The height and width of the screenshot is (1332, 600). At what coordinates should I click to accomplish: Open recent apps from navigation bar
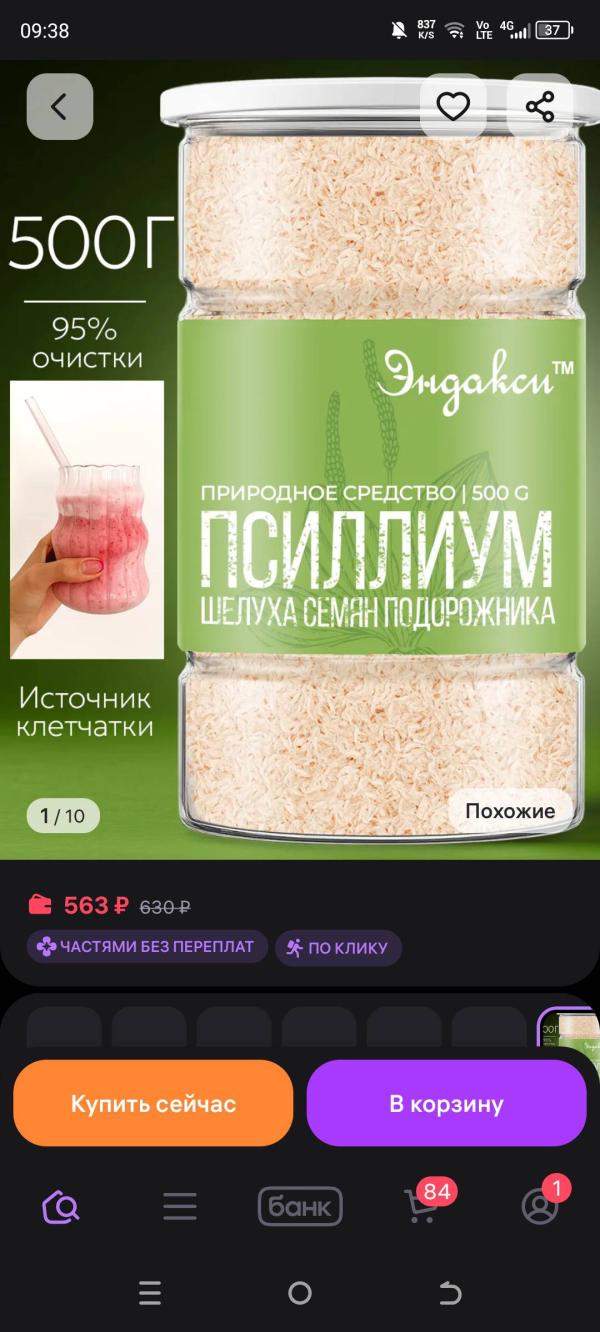pyautogui.click(x=150, y=1293)
